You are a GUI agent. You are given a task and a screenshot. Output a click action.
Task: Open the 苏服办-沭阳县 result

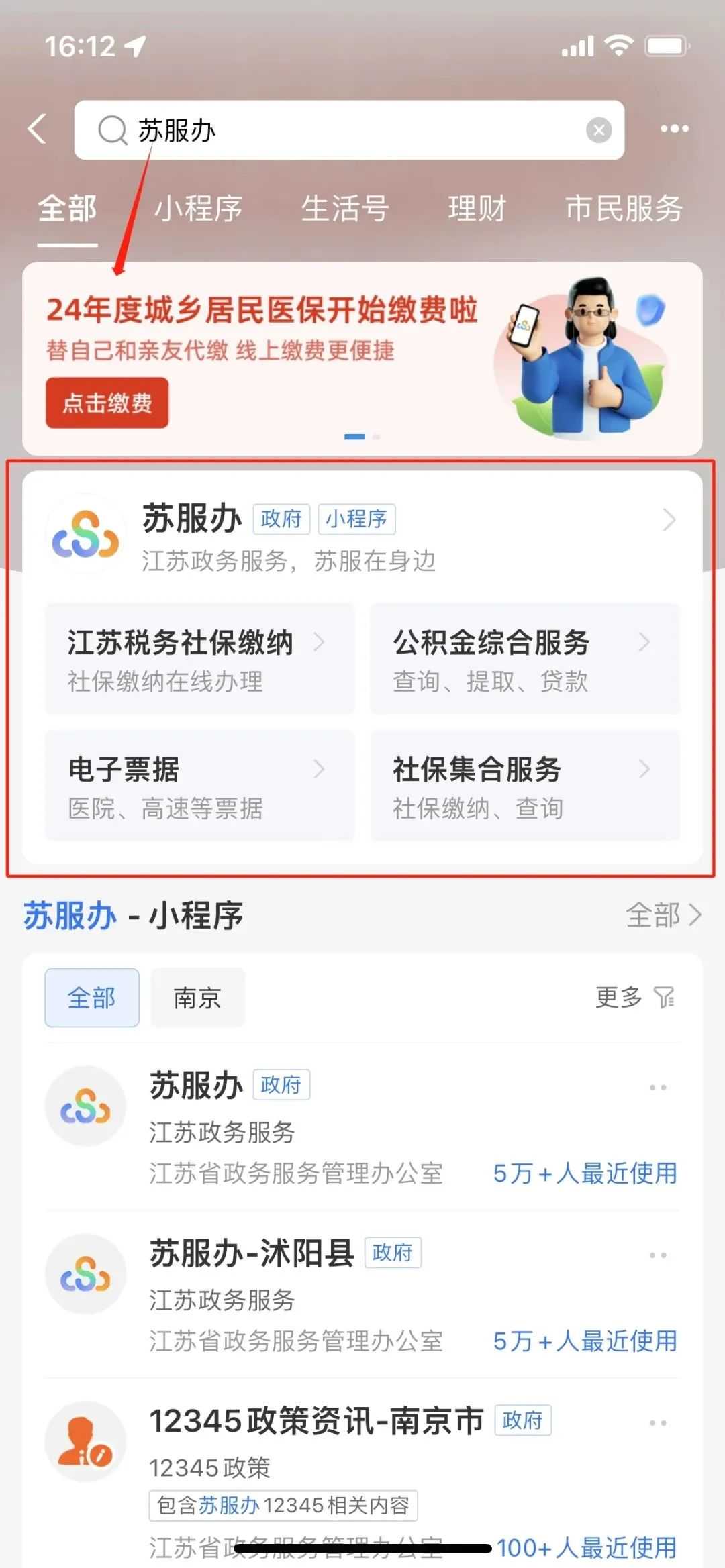point(336,1296)
